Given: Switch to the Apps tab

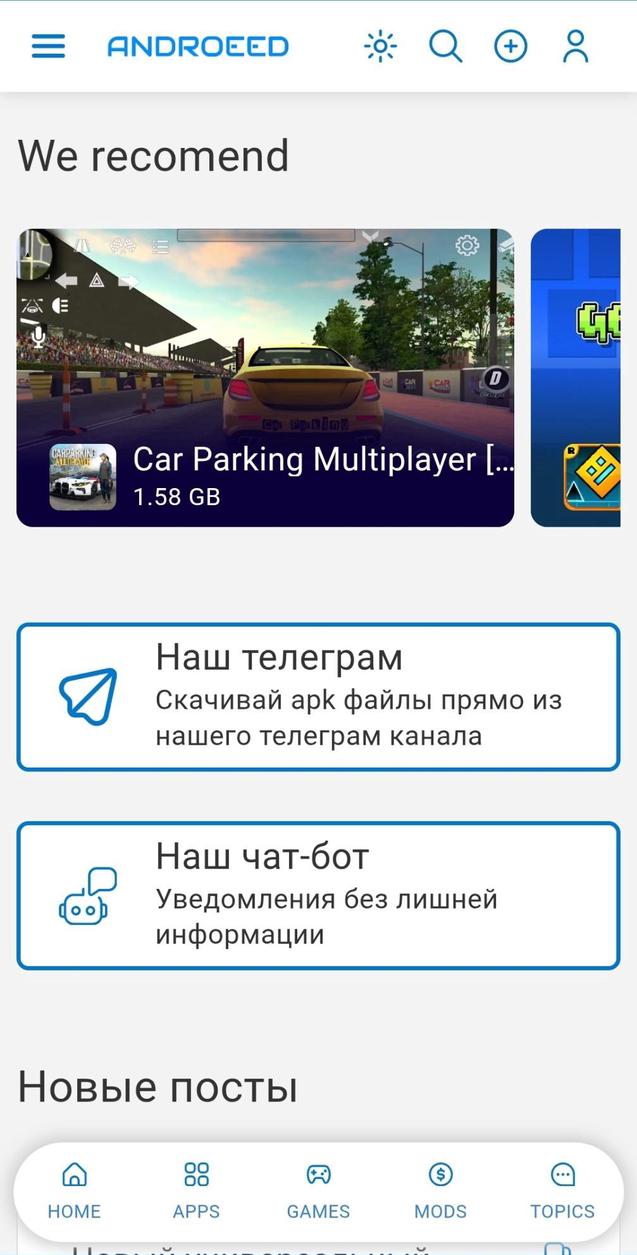Looking at the screenshot, I should [196, 1190].
